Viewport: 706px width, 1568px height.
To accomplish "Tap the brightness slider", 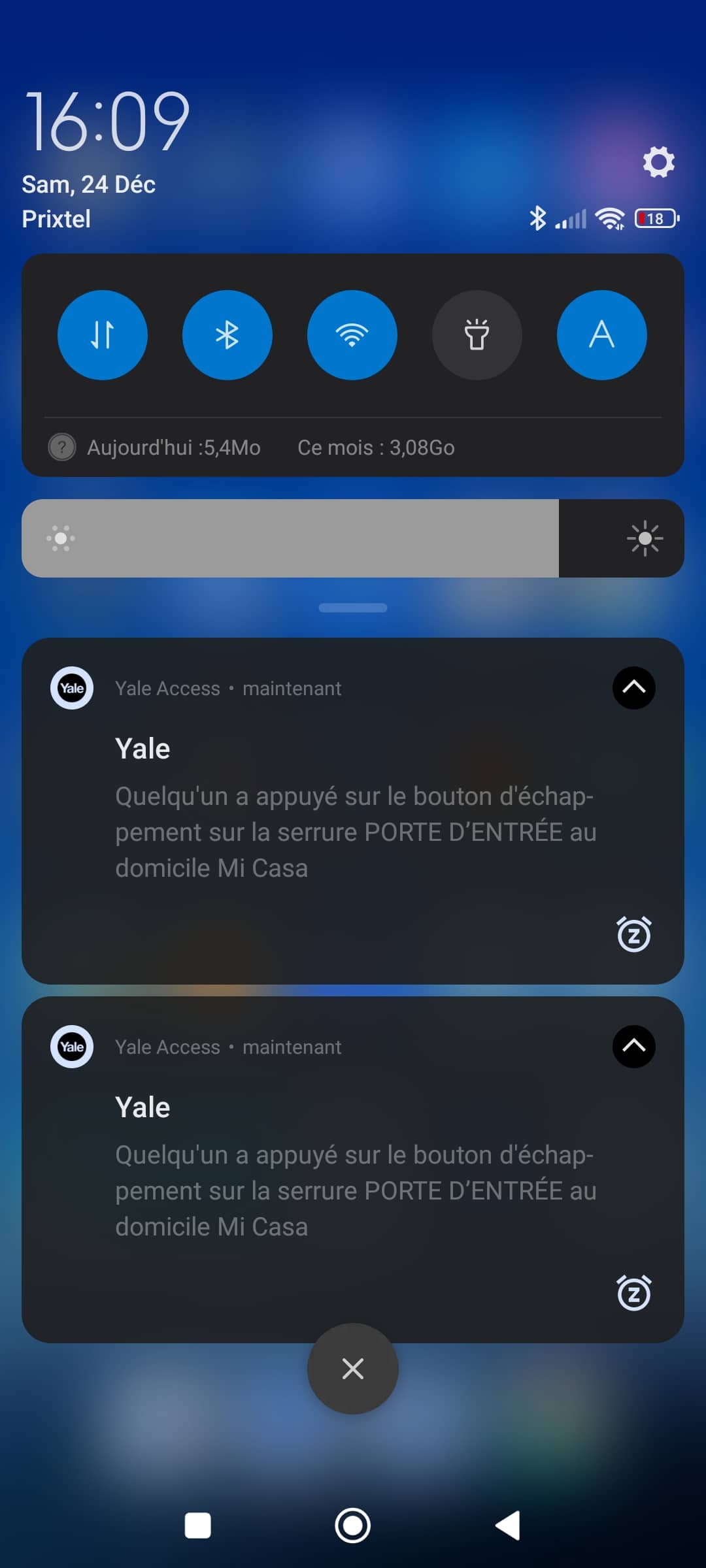I will tap(353, 538).
